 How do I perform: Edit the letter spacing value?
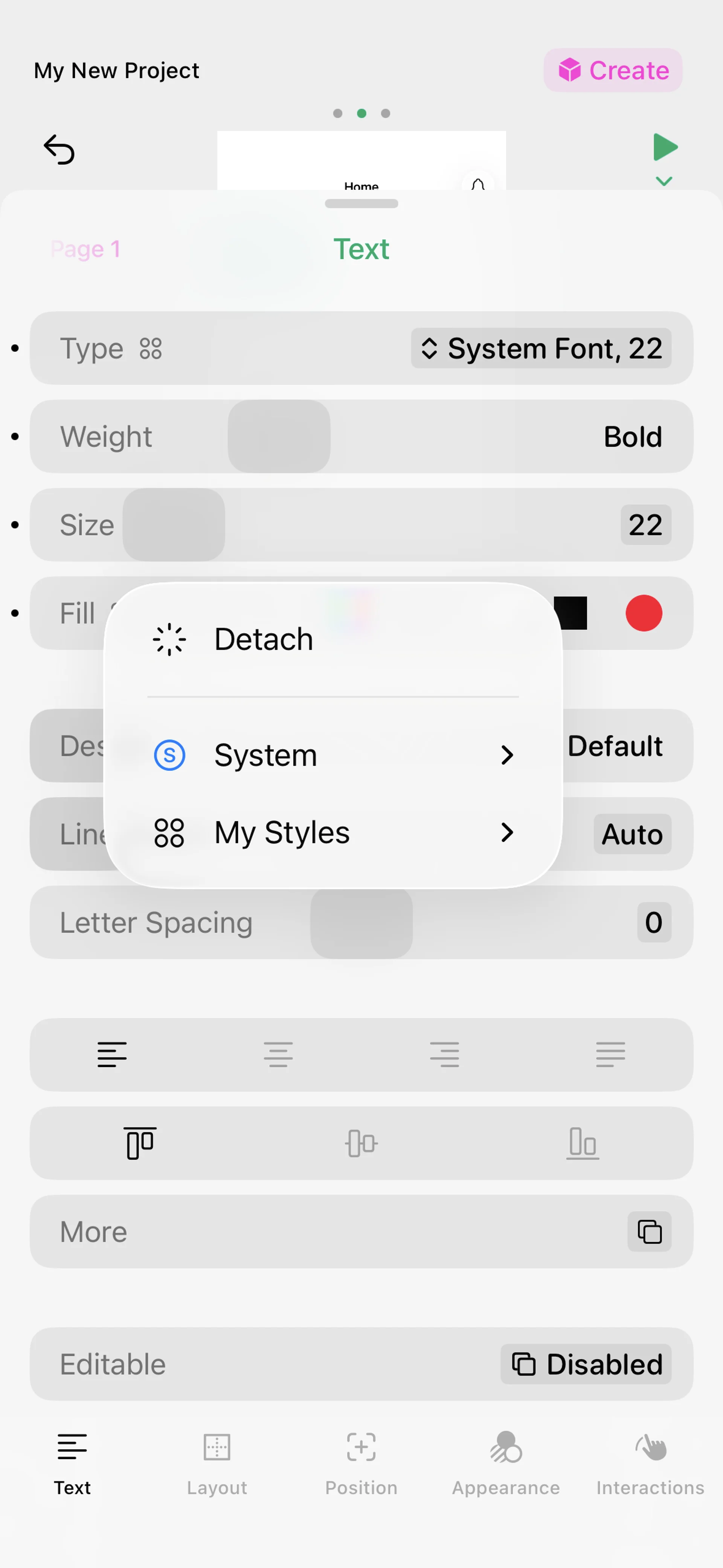(654, 923)
